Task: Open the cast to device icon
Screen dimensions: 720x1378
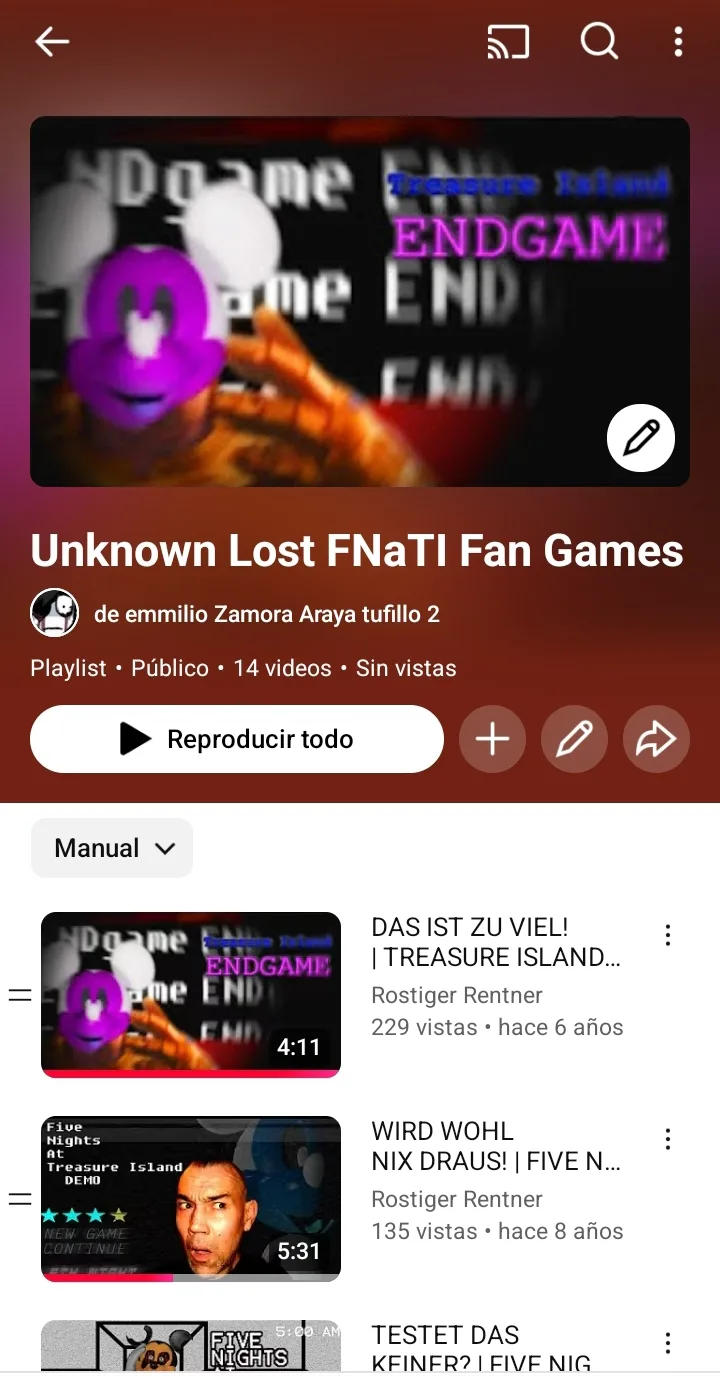Action: point(508,42)
